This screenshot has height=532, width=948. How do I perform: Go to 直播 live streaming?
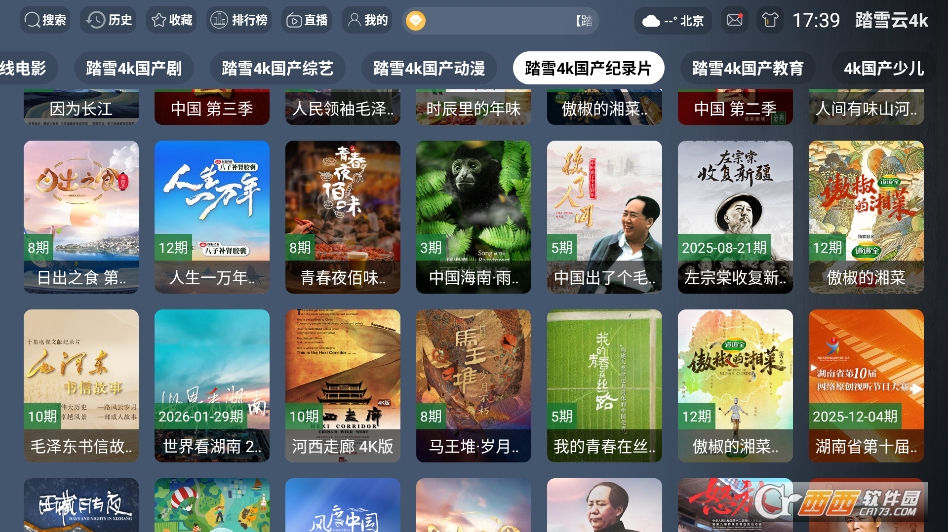pyautogui.click(x=307, y=20)
